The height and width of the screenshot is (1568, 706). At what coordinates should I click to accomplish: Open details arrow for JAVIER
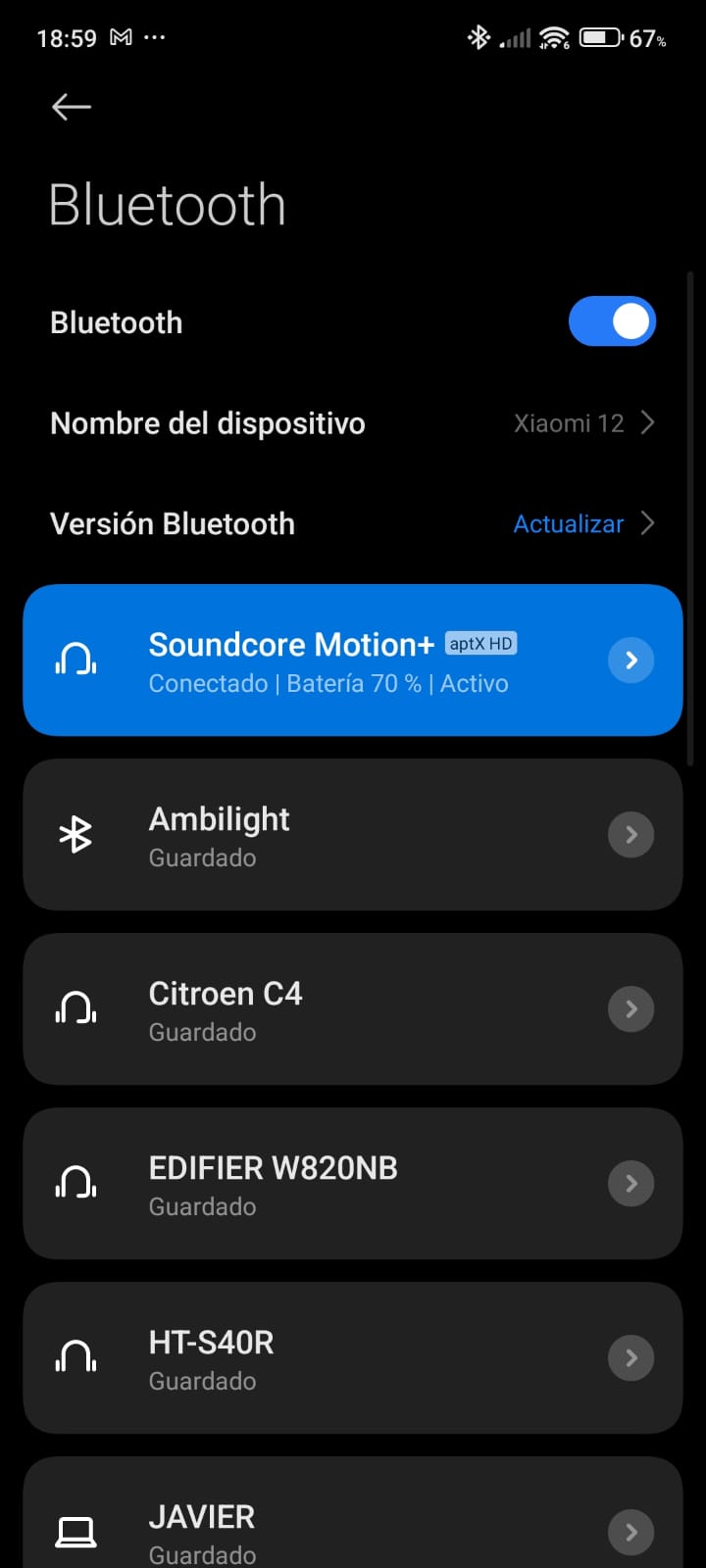click(x=630, y=1532)
